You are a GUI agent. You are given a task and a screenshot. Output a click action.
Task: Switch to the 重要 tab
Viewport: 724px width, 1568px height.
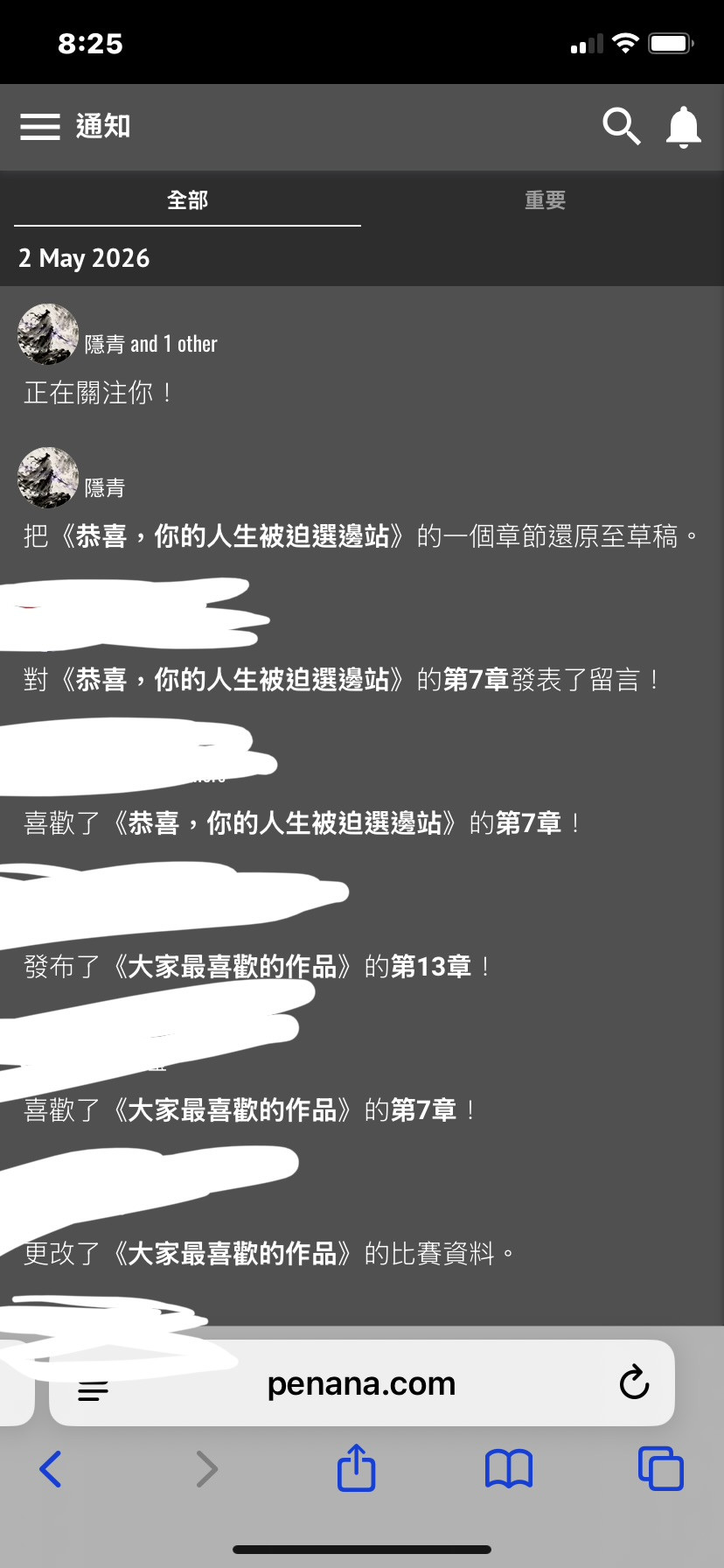pyautogui.click(x=545, y=200)
